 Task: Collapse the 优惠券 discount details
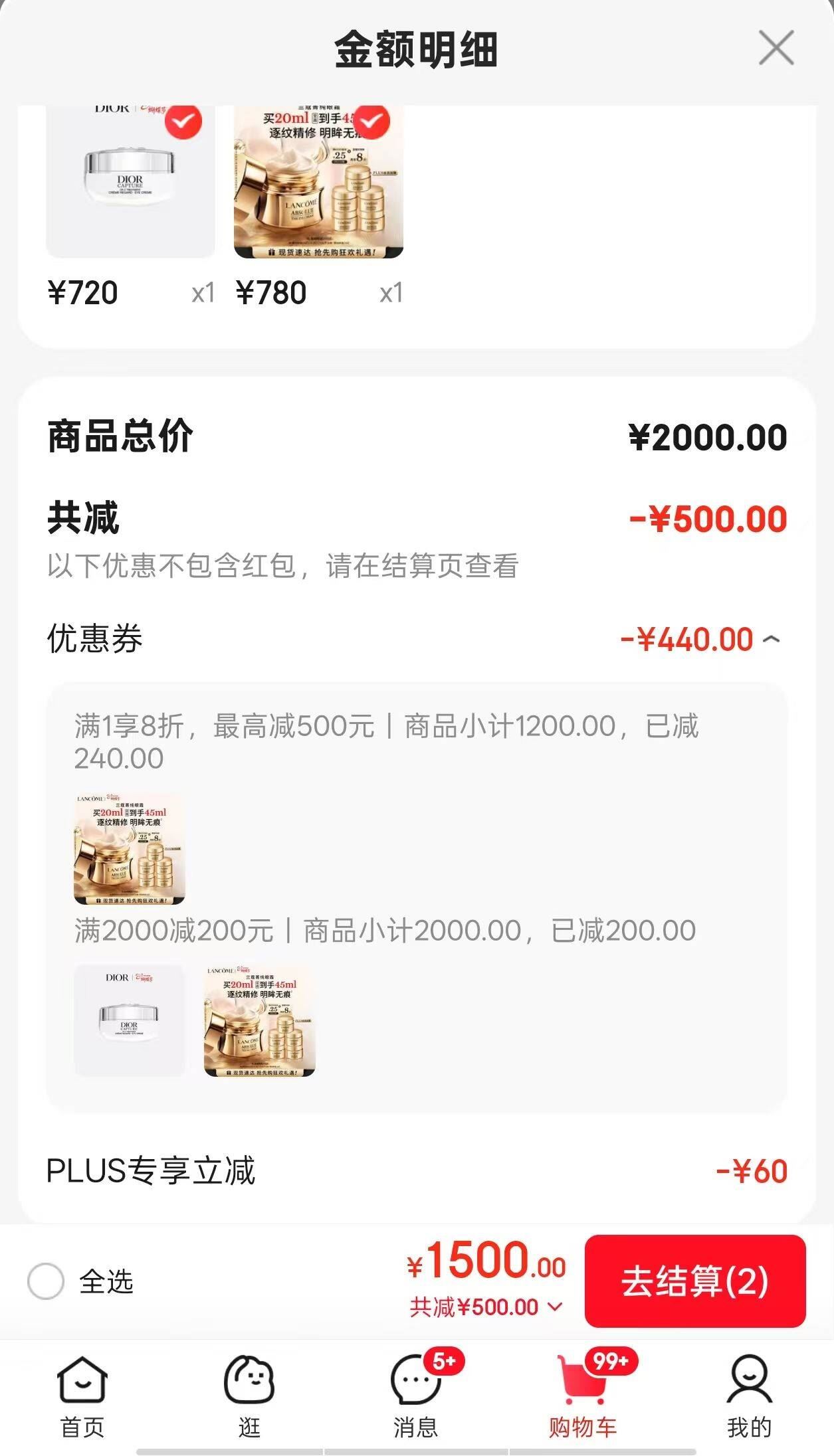pyautogui.click(x=771, y=640)
